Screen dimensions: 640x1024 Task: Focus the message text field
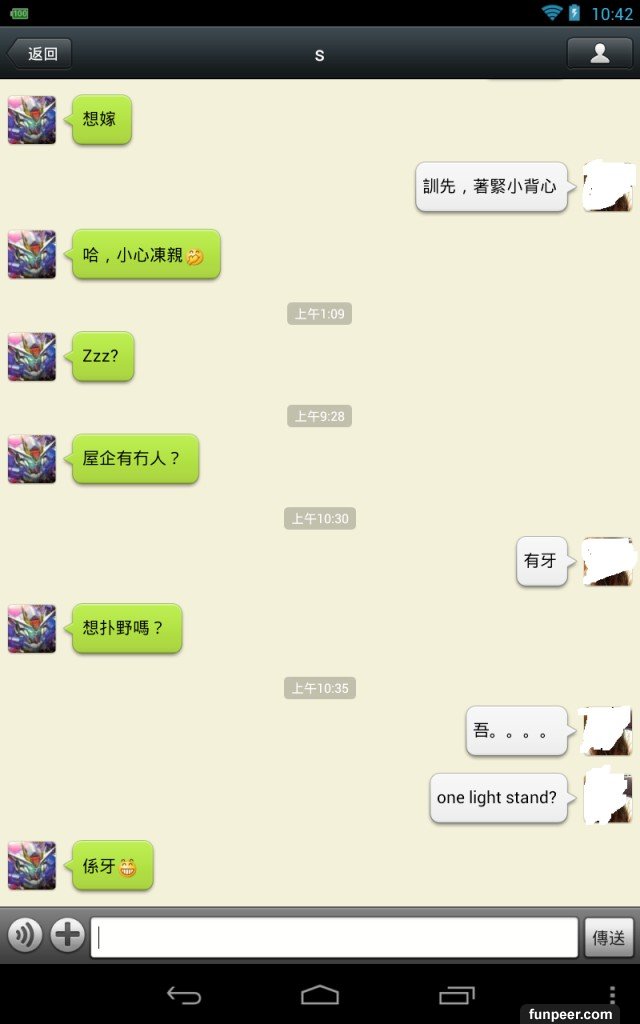[x=334, y=937]
